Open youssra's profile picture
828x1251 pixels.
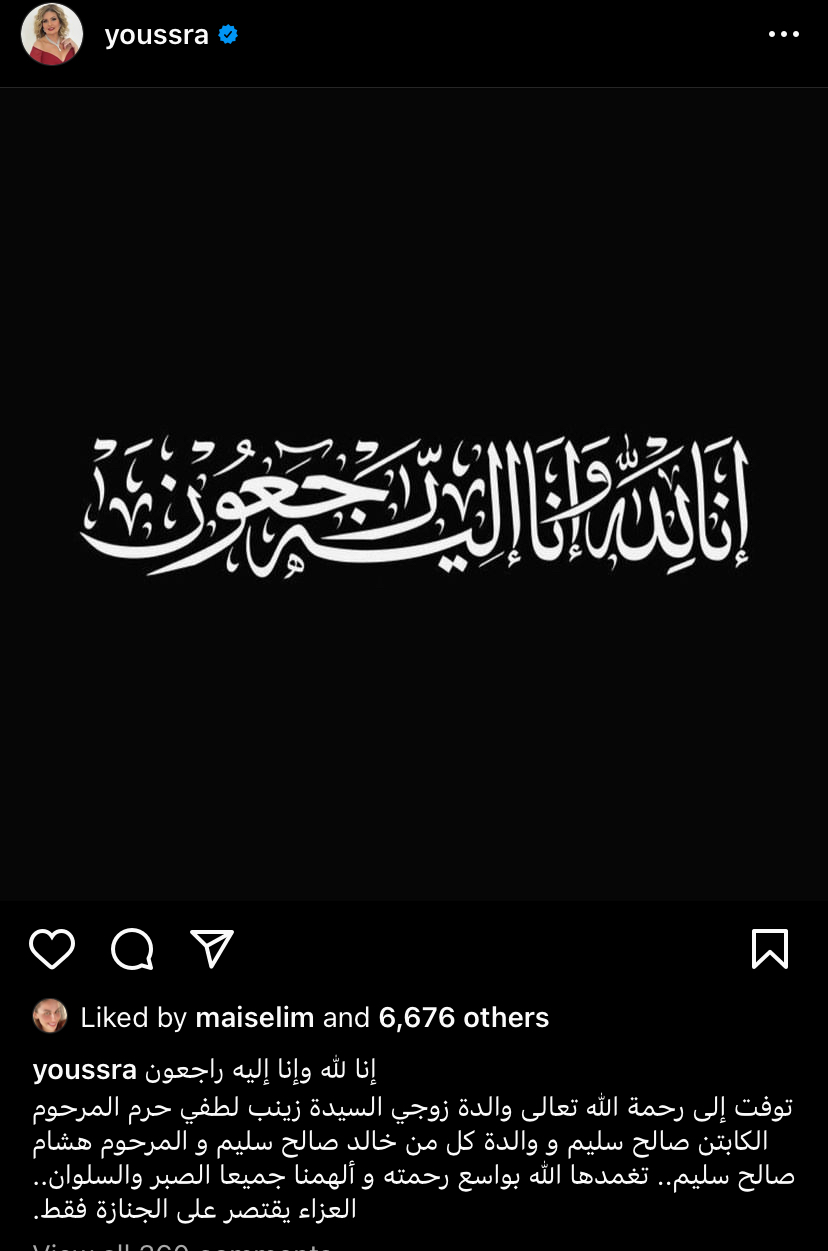(51, 35)
